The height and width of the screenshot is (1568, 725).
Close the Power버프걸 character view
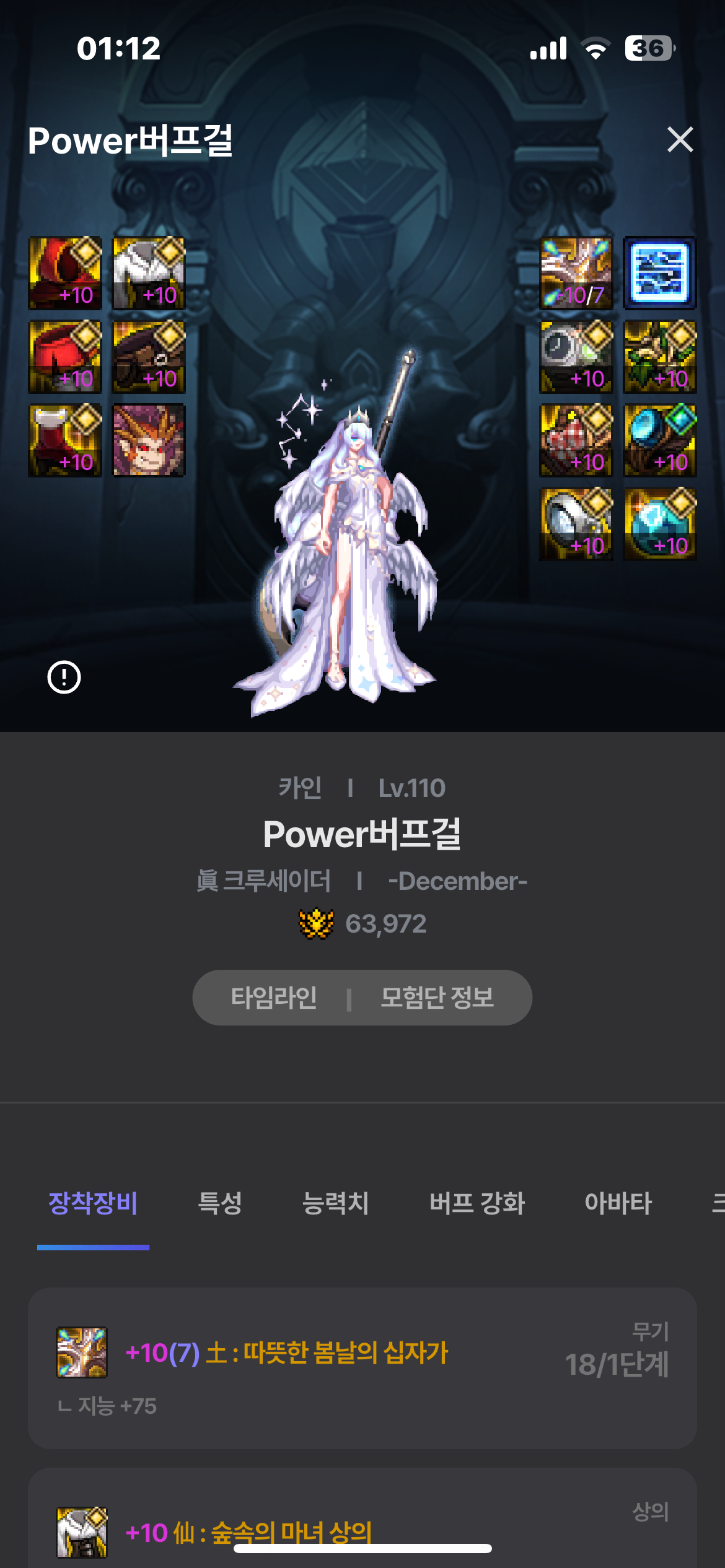tap(680, 139)
